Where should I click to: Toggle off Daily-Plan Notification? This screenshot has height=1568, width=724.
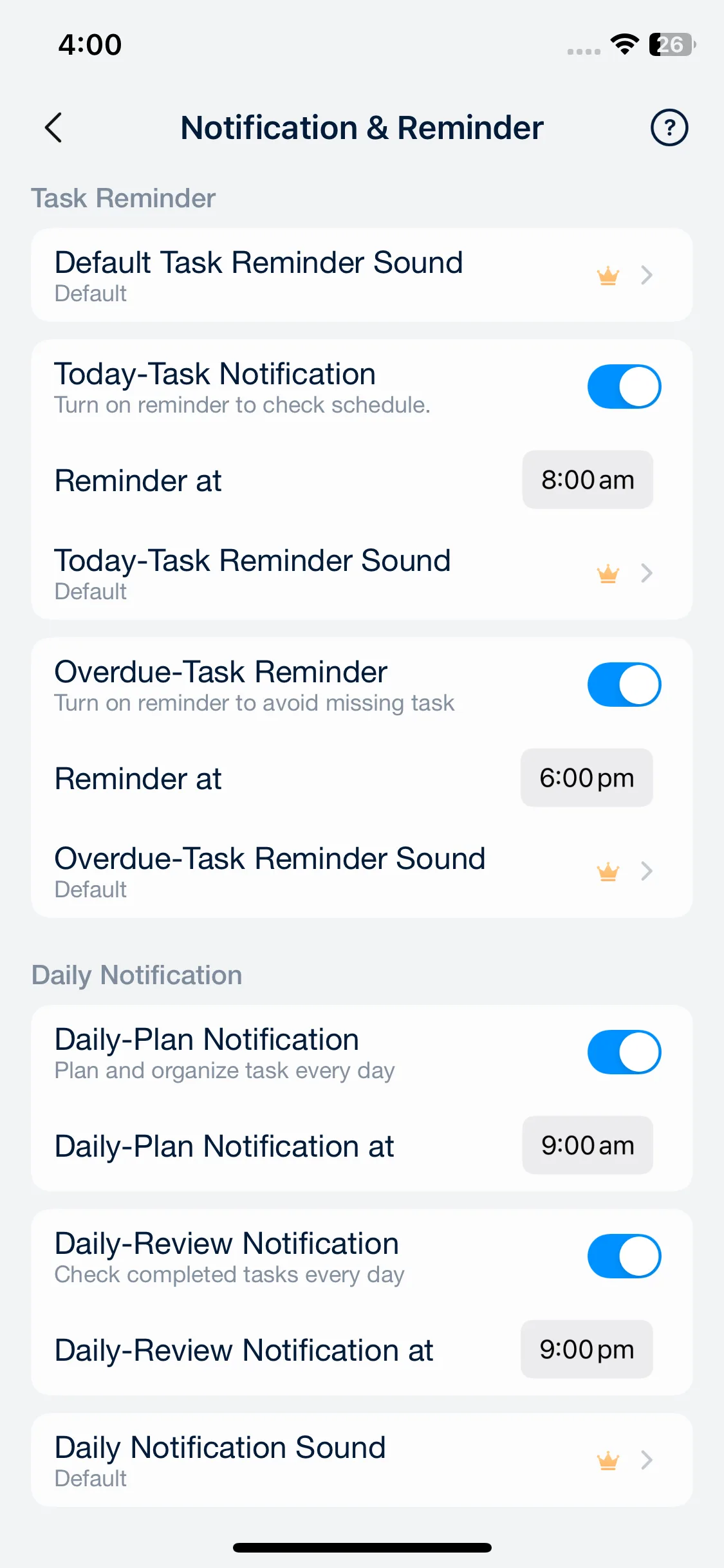(x=624, y=1052)
